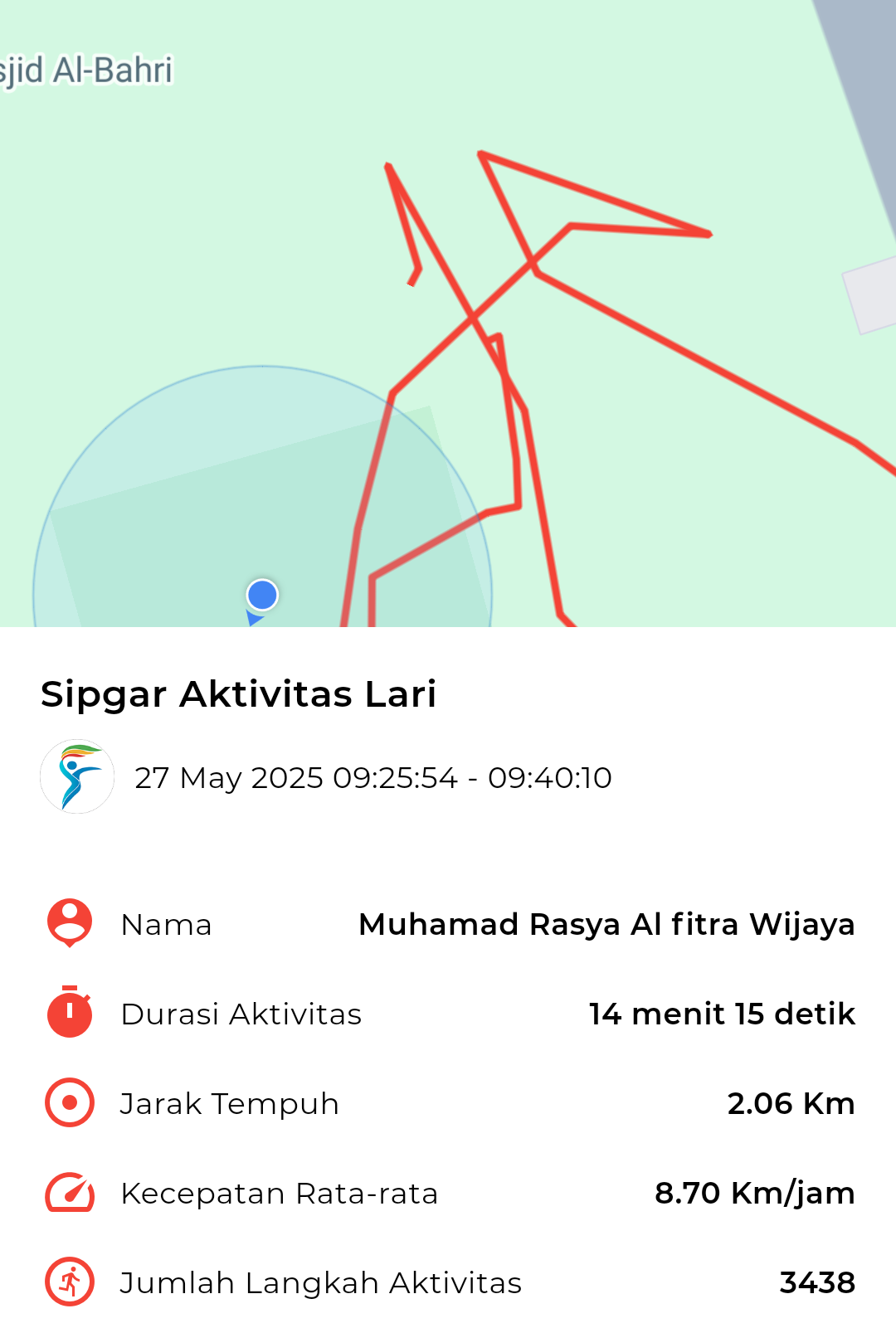Select the blue current location dot on map

[262, 593]
